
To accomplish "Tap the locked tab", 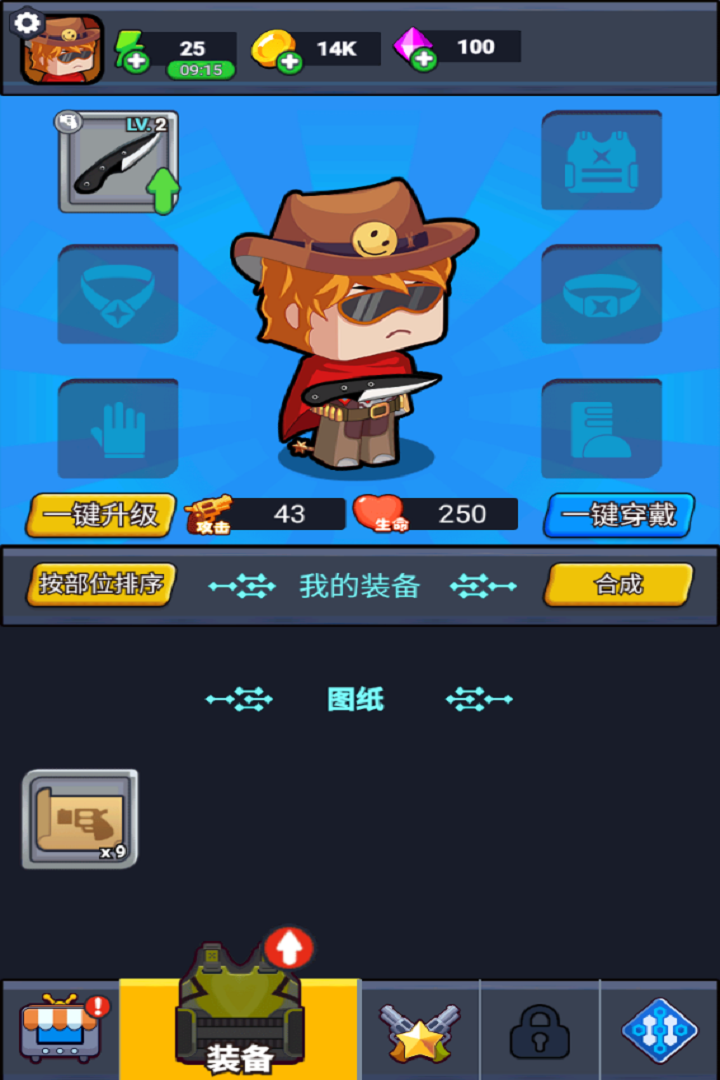I will [x=540, y=1032].
